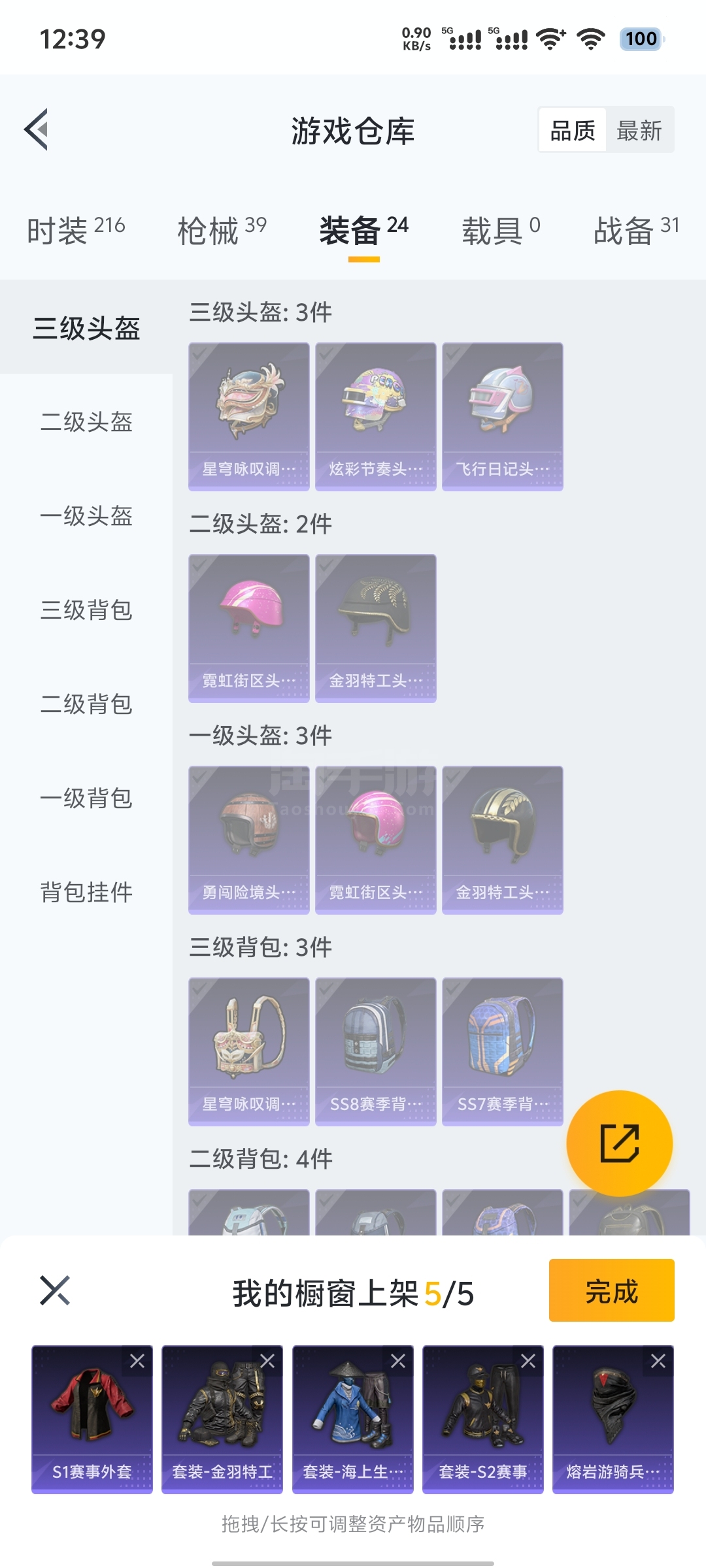Close the 我的橱窗上架 panel
The height and width of the screenshot is (1568, 706).
(x=55, y=1290)
